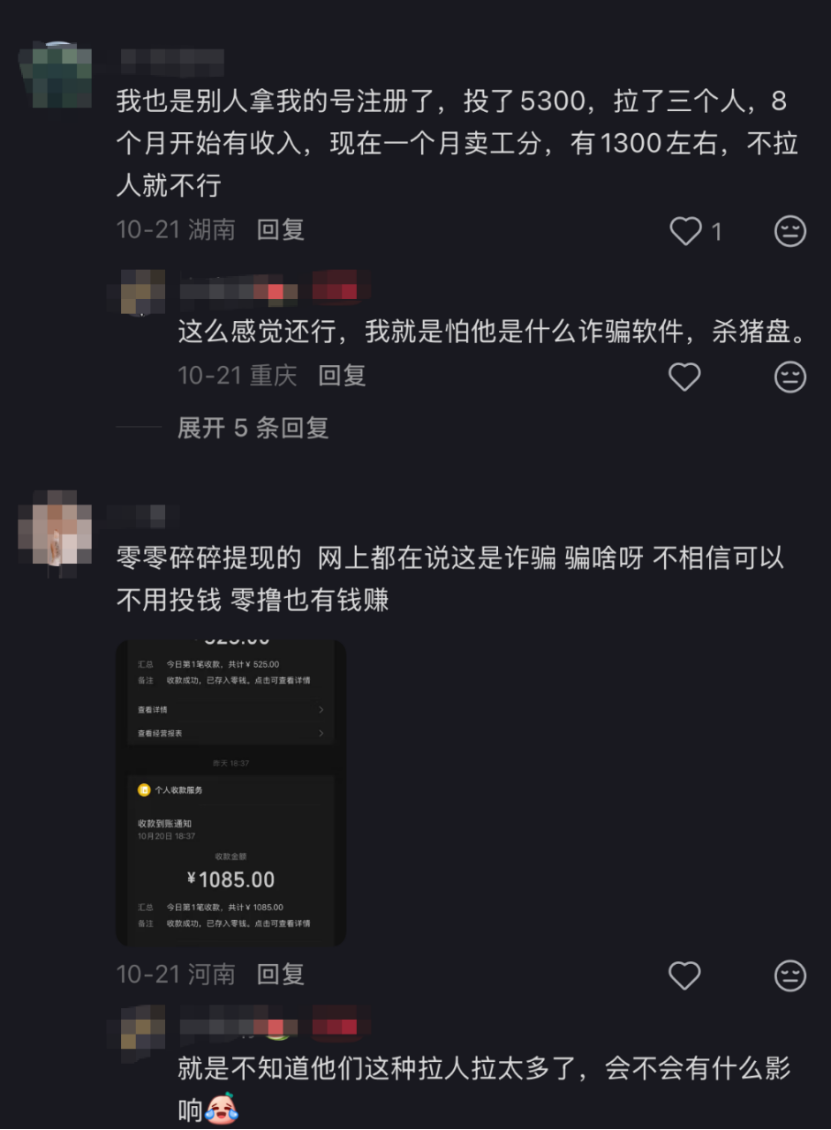Reply to the 河南 comment about 零撸
The image size is (831, 1130).
[280, 974]
